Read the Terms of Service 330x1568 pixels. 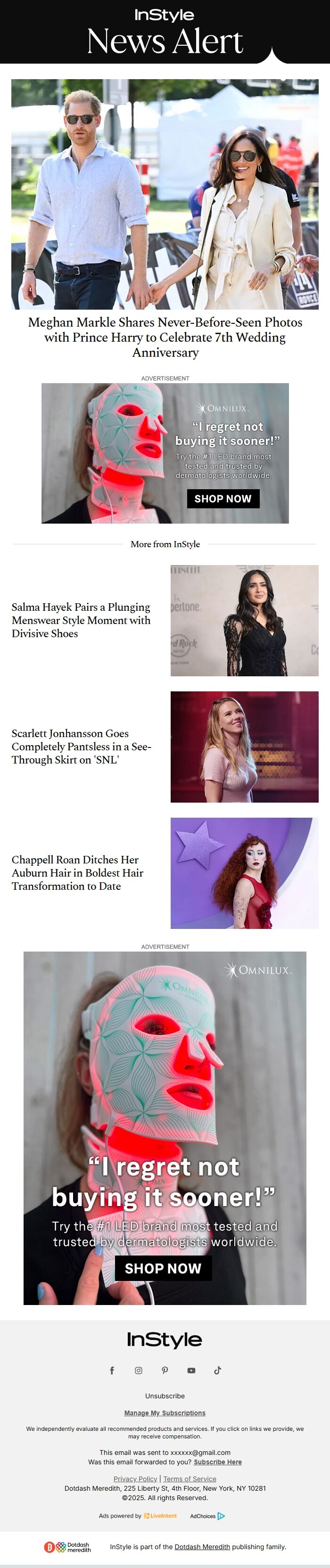click(x=190, y=1478)
